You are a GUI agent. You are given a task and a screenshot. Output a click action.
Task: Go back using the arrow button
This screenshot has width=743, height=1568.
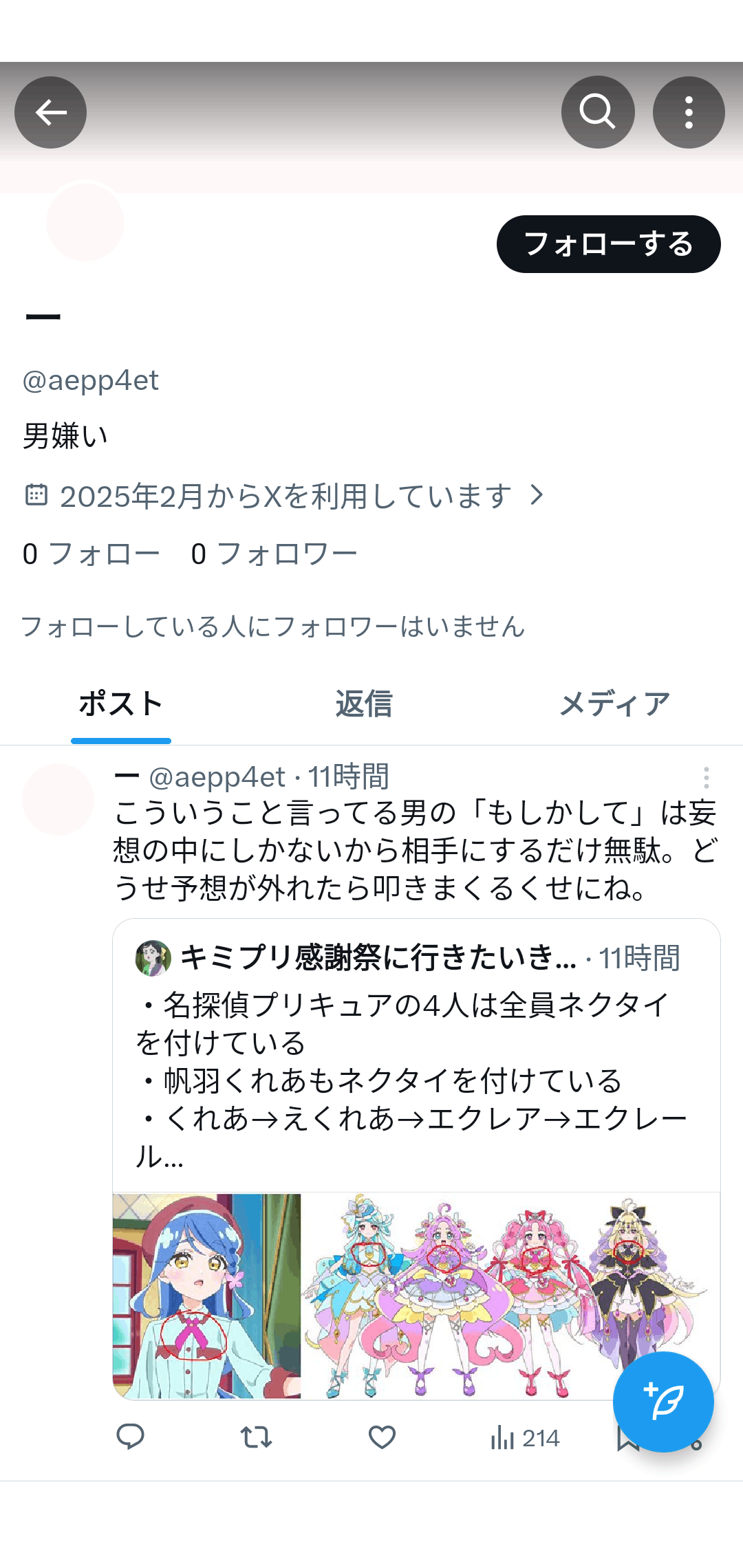tap(50, 112)
